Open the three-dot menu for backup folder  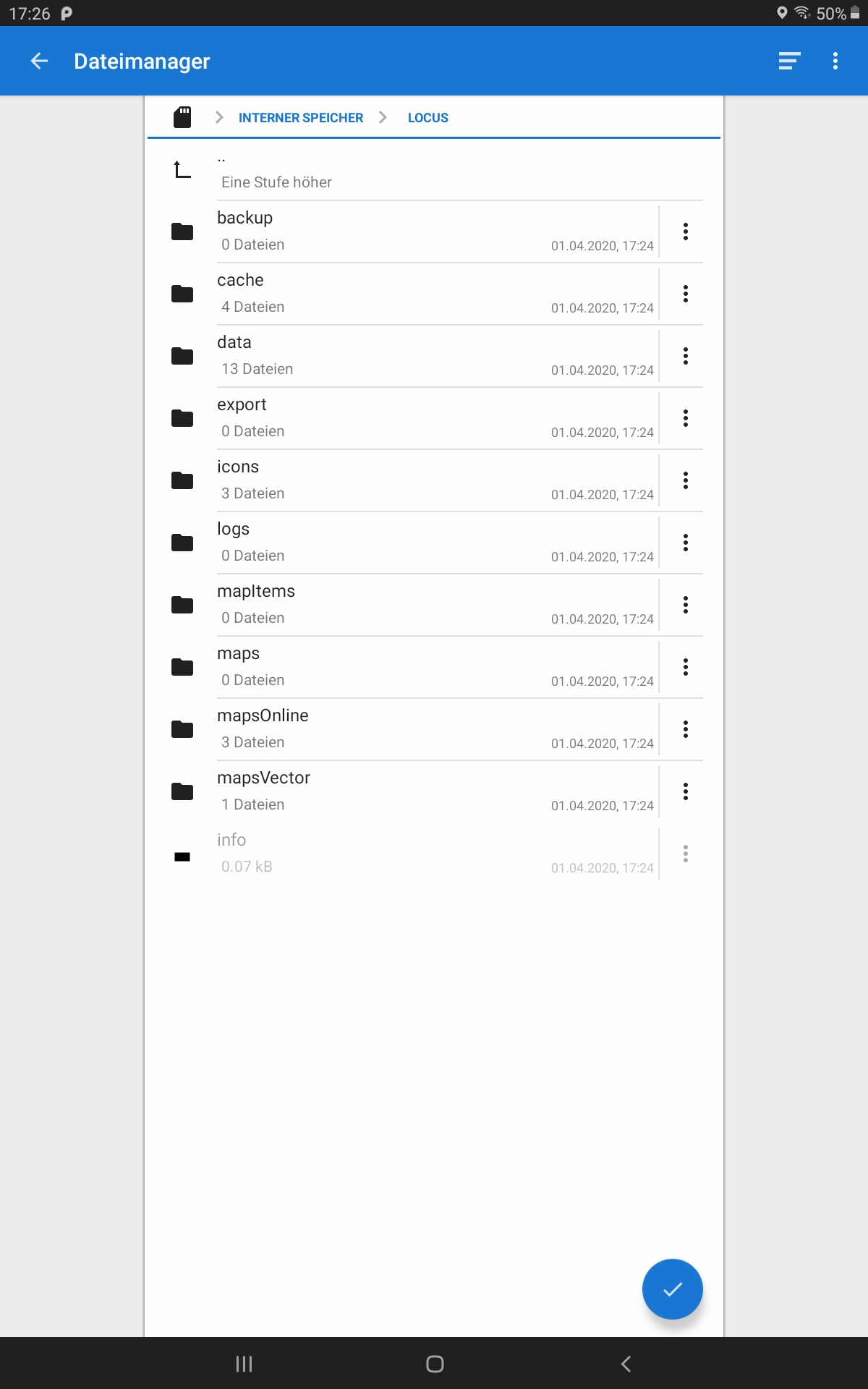[x=685, y=231]
